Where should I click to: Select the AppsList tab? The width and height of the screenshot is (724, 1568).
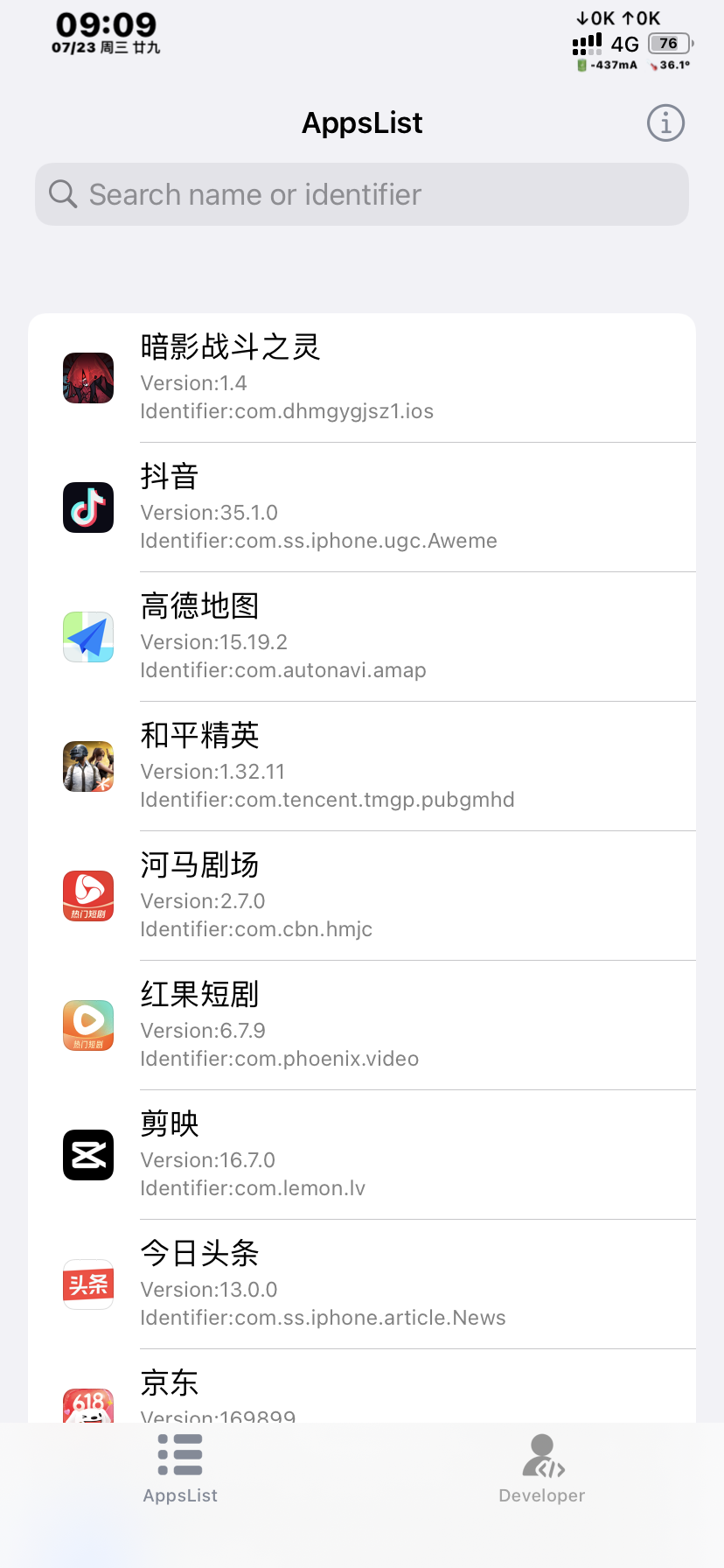click(x=180, y=1468)
